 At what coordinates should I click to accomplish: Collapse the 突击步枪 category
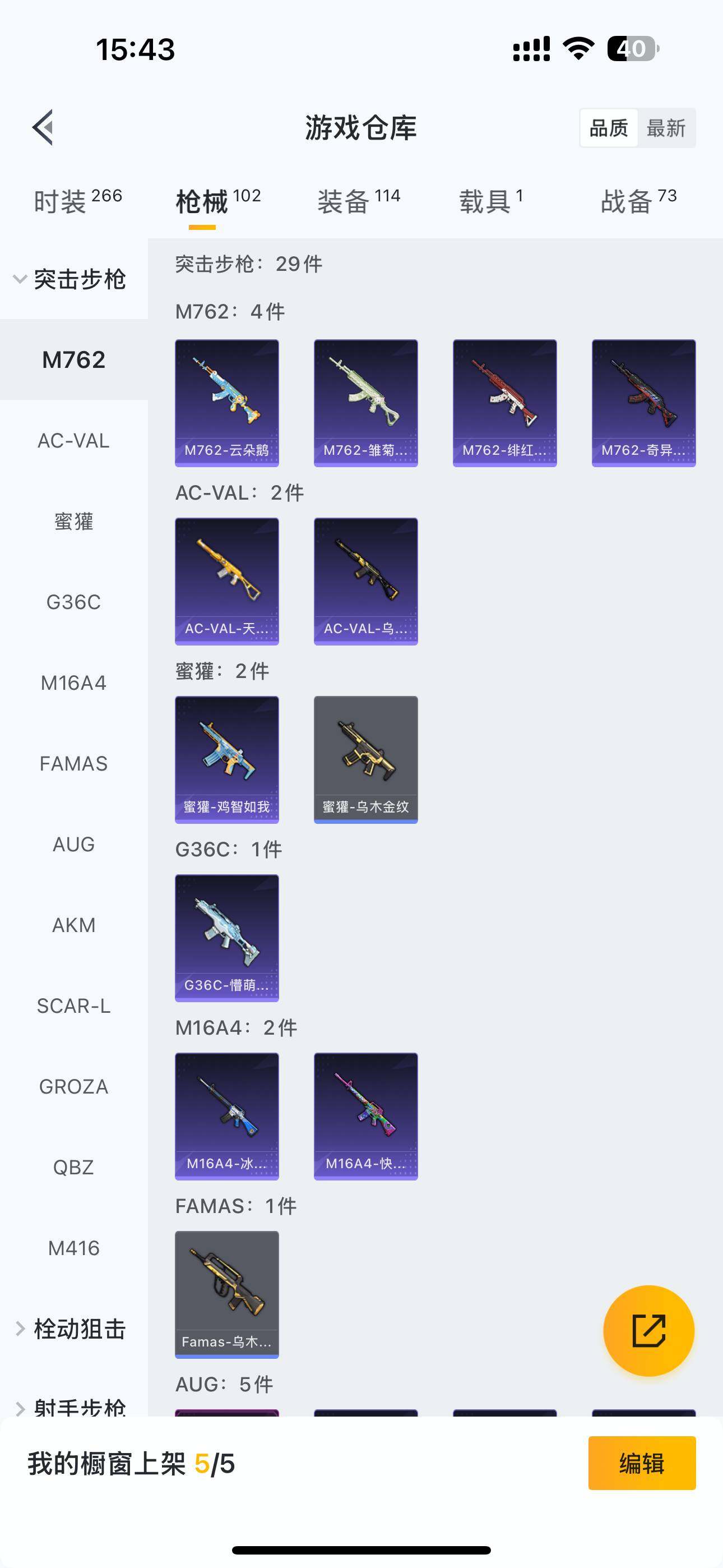pyautogui.click(x=70, y=279)
